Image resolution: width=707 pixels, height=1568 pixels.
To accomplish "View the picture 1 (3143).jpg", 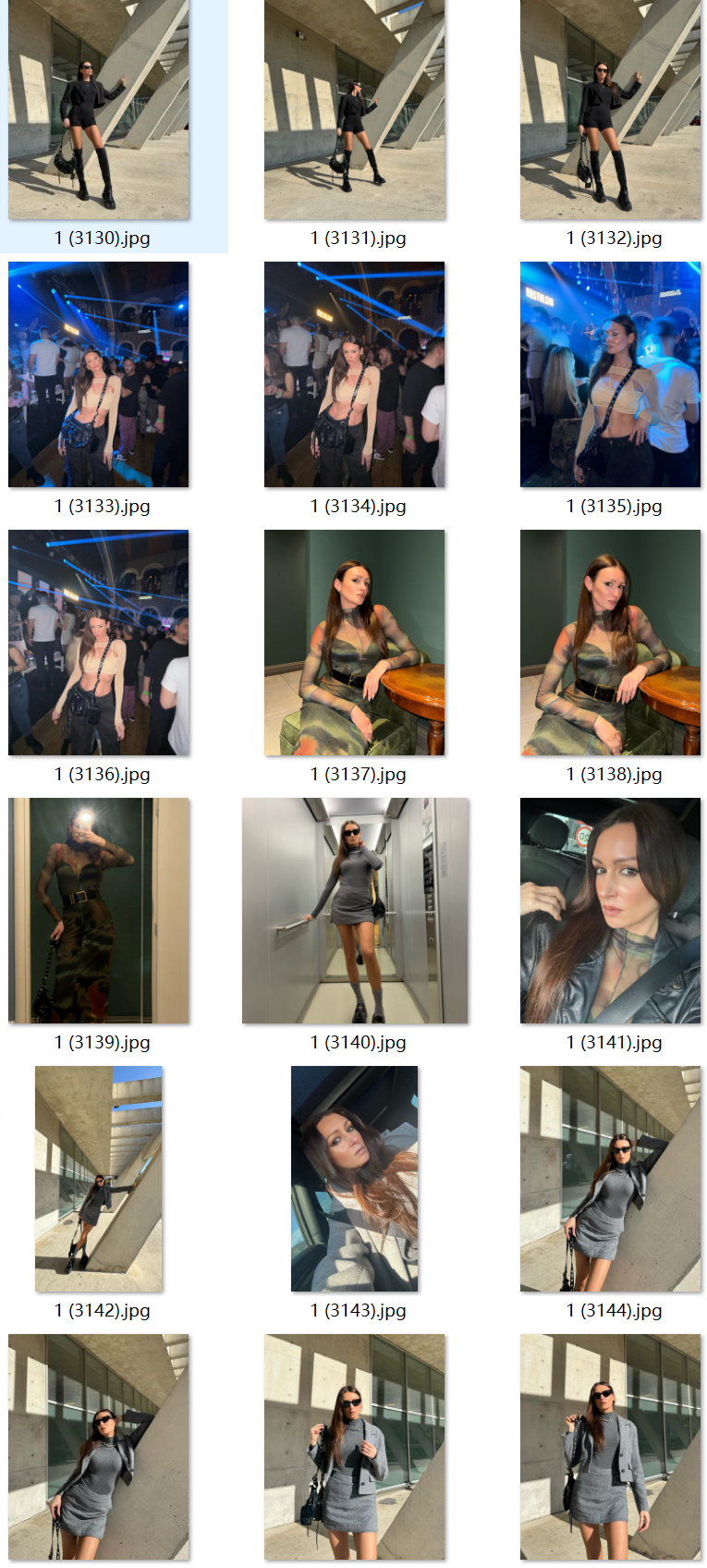I will [355, 1179].
